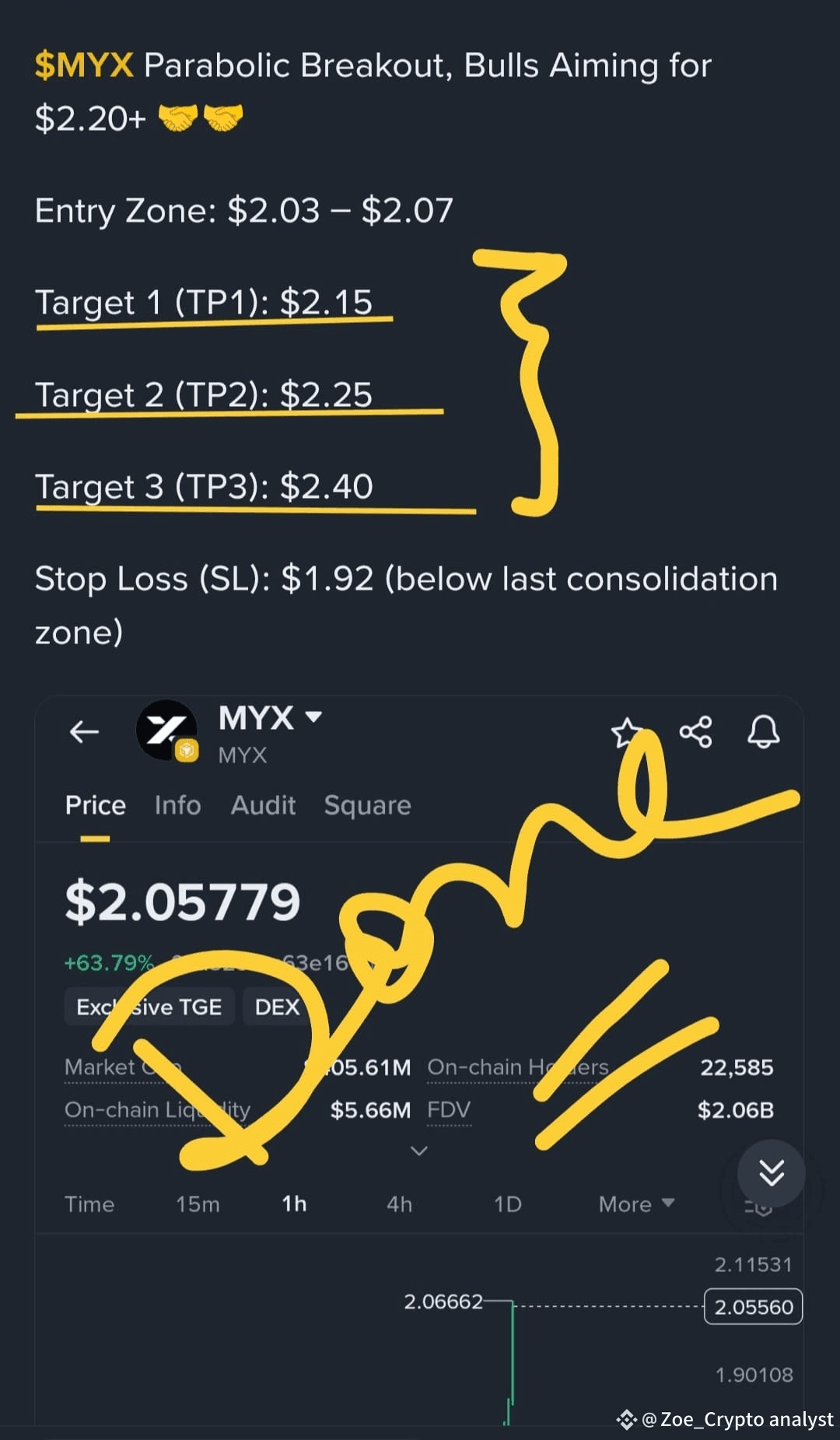Tap the current price tag showing 2.05560
The width and height of the screenshot is (840, 1440).
(751, 1308)
